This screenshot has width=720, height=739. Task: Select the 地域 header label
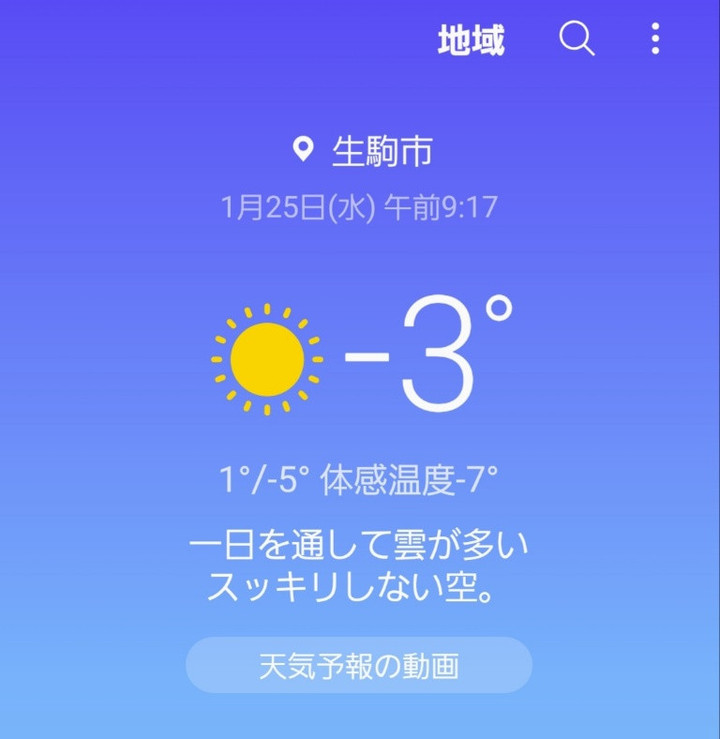470,42
